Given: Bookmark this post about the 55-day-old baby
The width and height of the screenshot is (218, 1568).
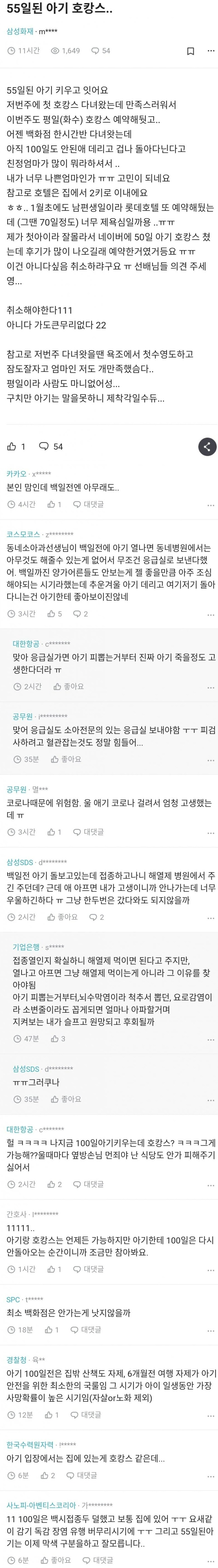Looking at the screenshot, I should (191, 51).
